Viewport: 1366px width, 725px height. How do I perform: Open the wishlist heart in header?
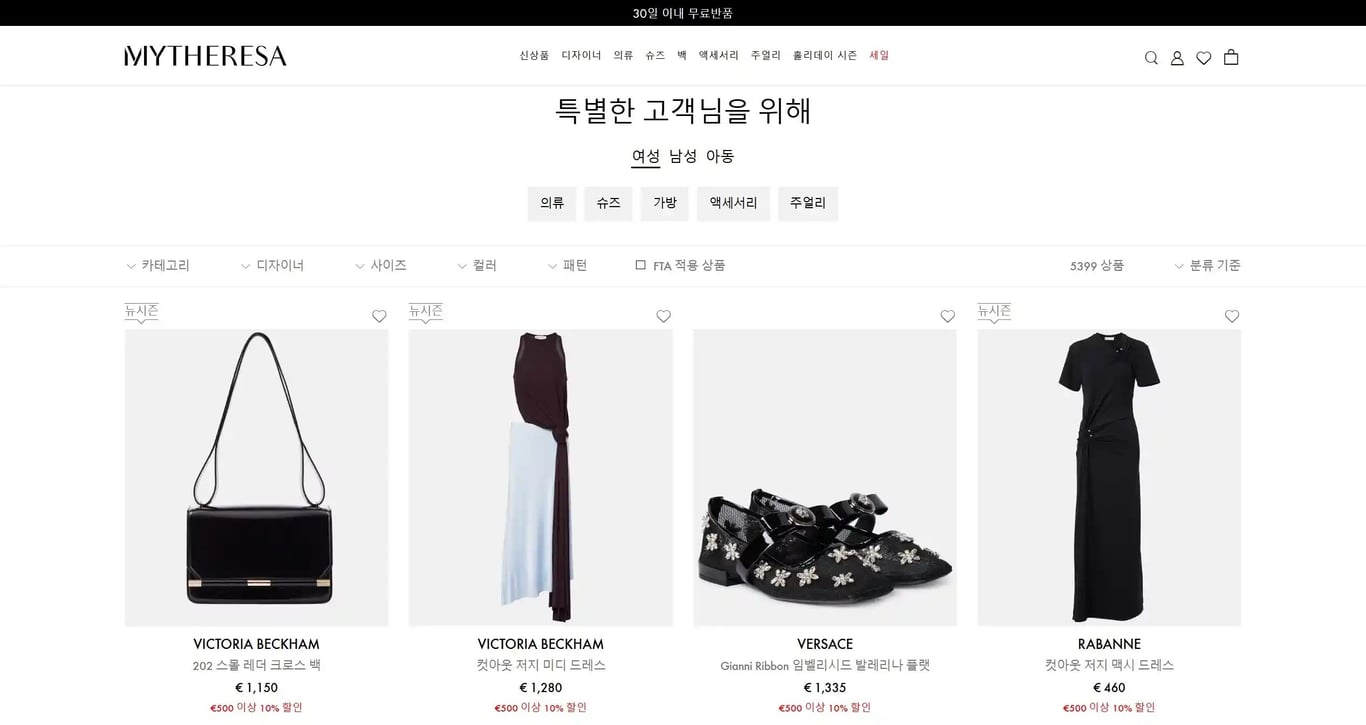[1204, 58]
